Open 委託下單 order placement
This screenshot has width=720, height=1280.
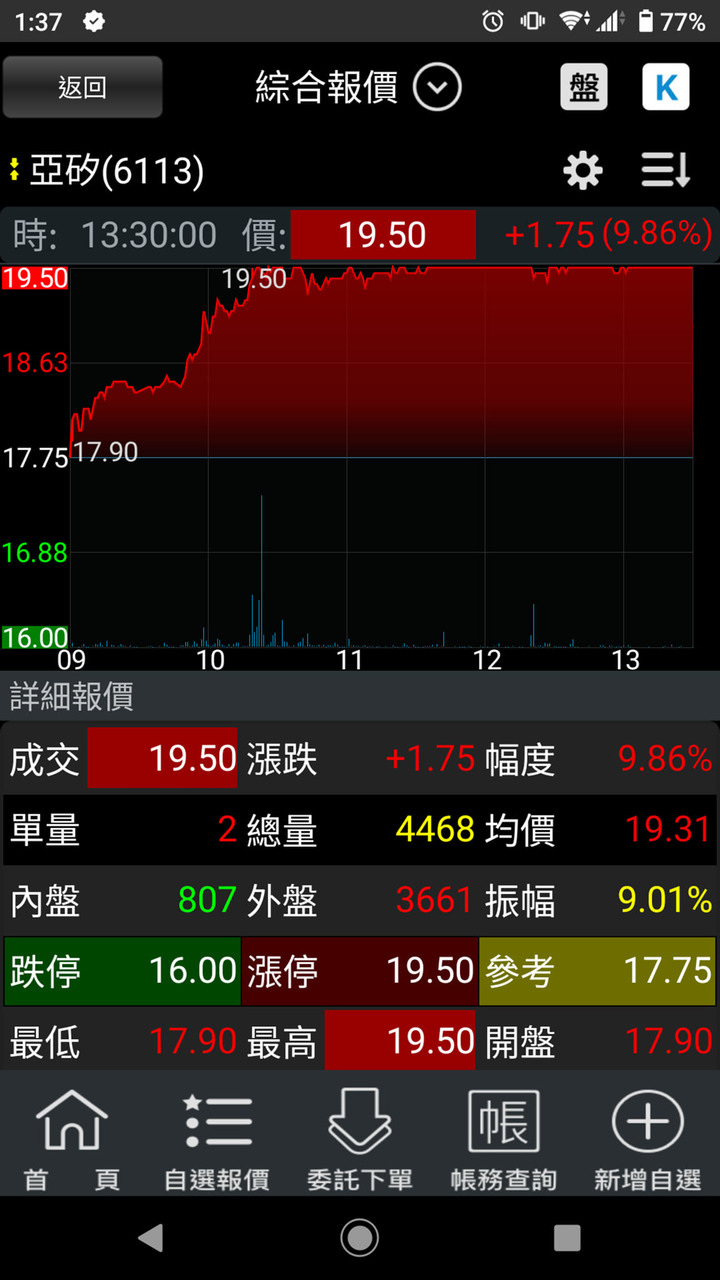click(360, 1139)
